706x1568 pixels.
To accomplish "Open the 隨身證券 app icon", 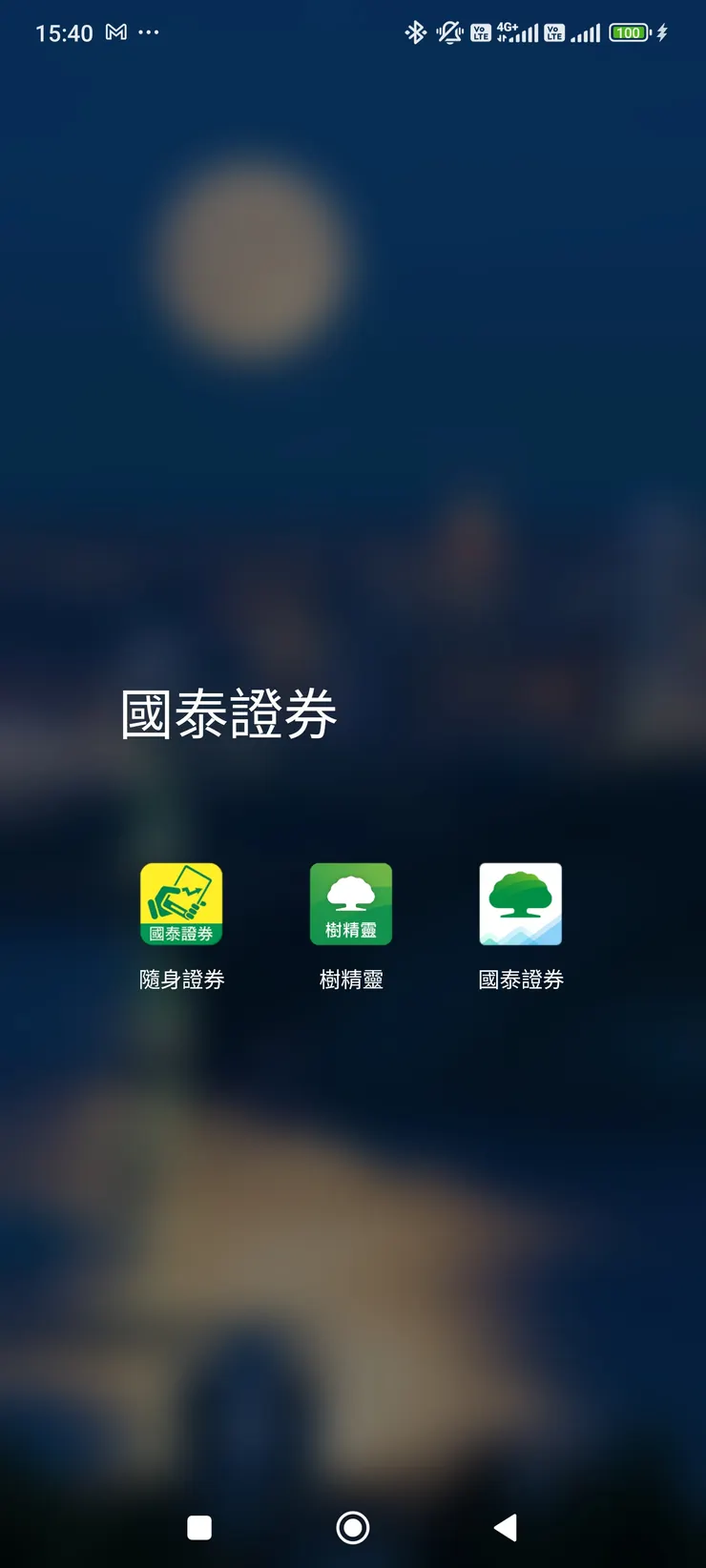I will pos(181,903).
